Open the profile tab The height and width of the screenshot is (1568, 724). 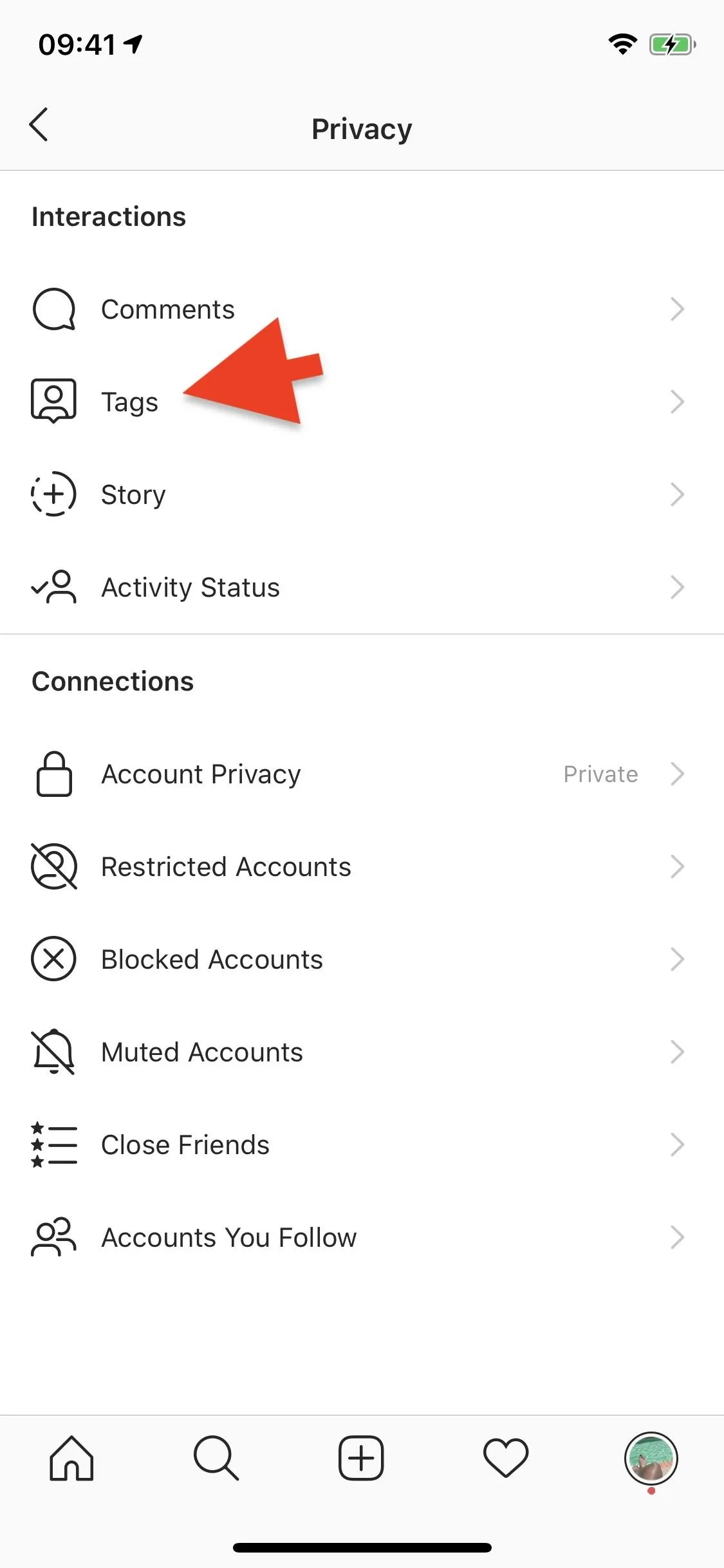click(651, 1459)
